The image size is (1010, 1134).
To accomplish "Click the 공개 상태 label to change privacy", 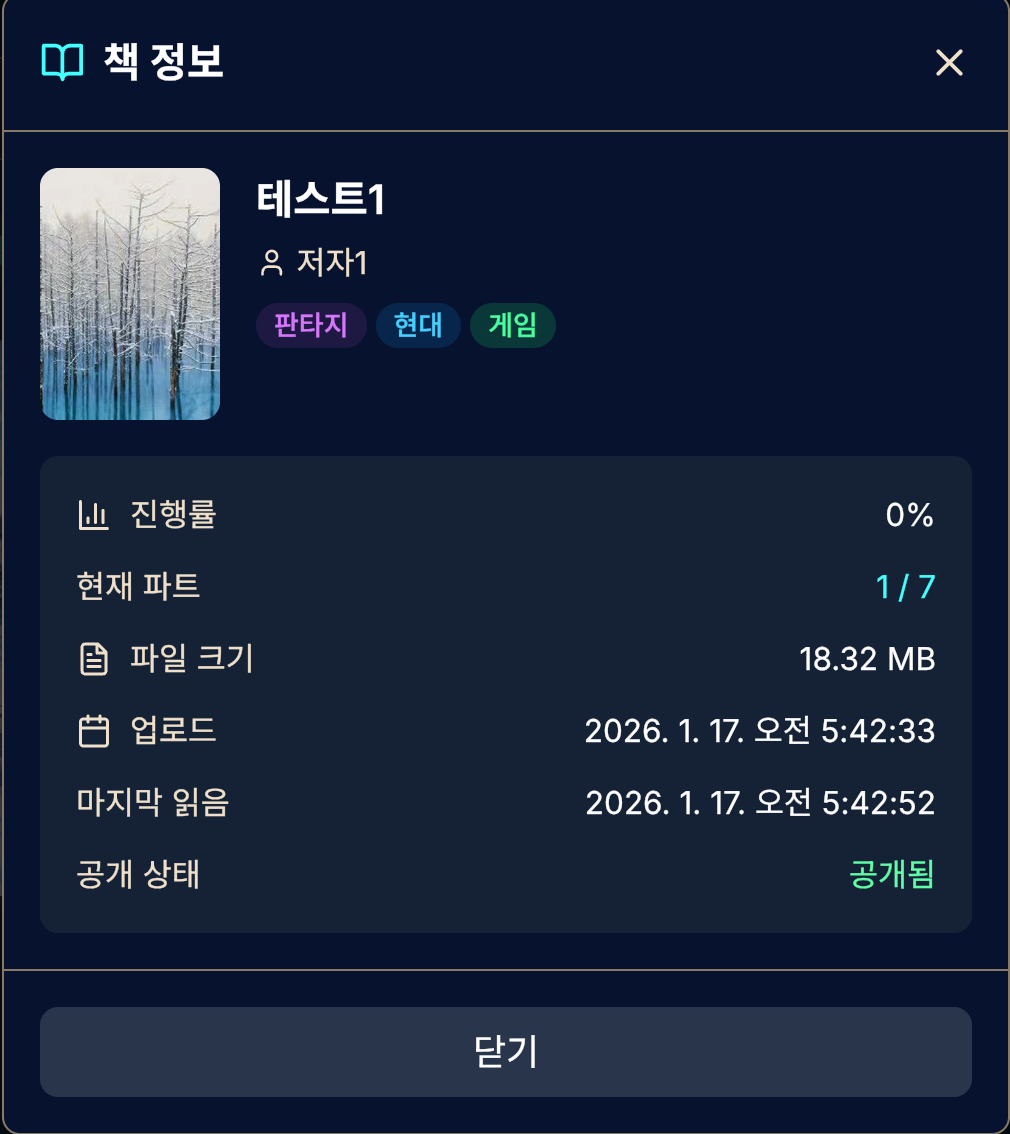I will 138,874.
